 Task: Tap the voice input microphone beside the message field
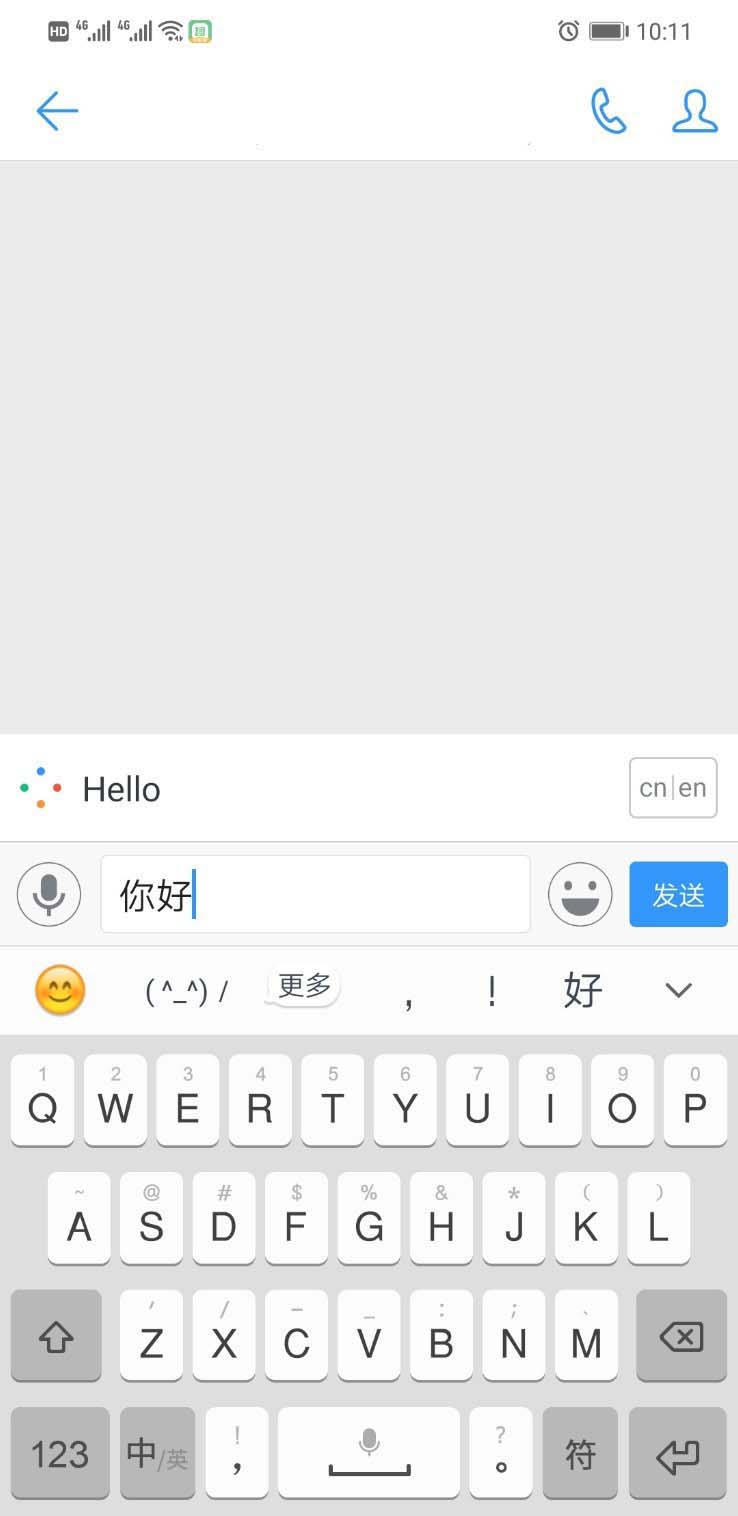pyautogui.click(x=49, y=894)
